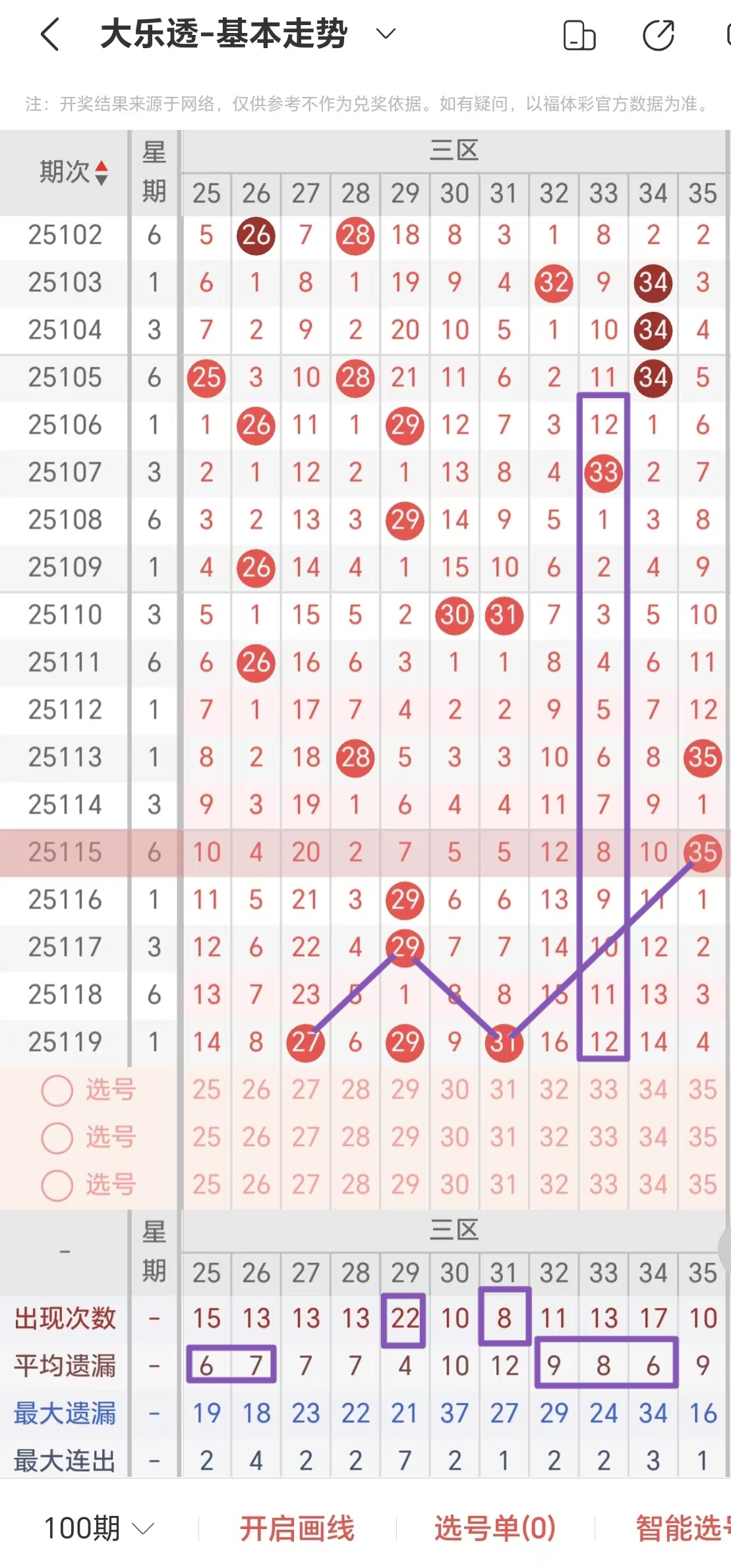Screen dimensions: 731x1568
Task: Open the 100期 period count dropdown
Action: tap(99, 1528)
